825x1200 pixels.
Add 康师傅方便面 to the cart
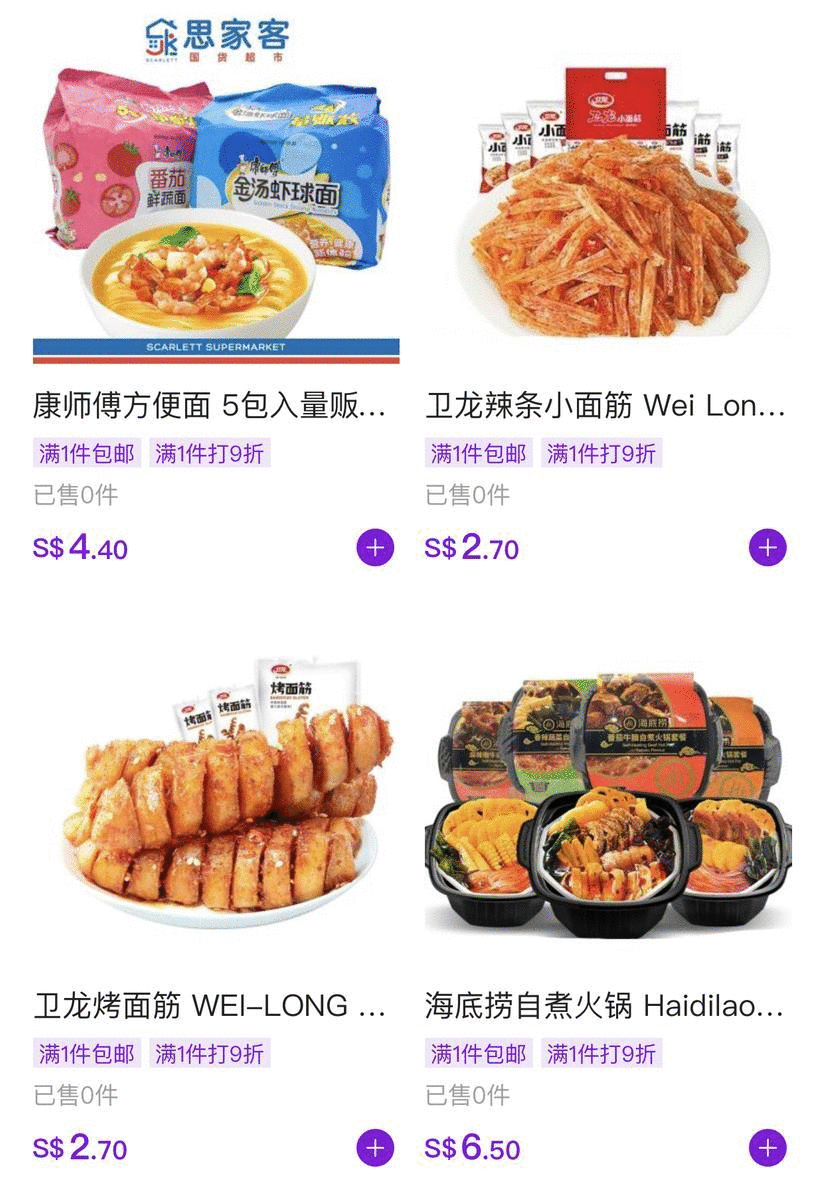click(375, 548)
